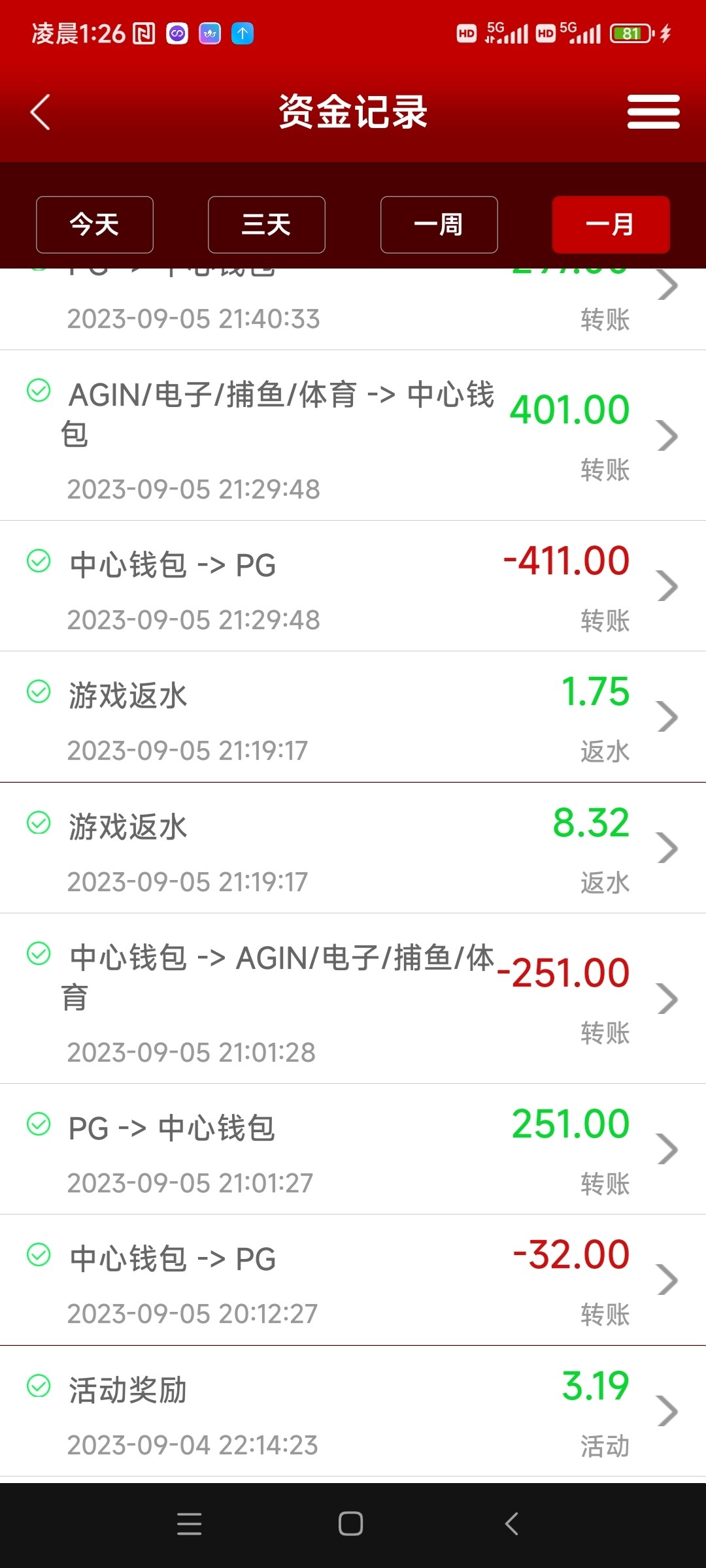The image size is (706, 1568).
Task: Filter records by 今天
Action: pyautogui.click(x=95, y=225)
